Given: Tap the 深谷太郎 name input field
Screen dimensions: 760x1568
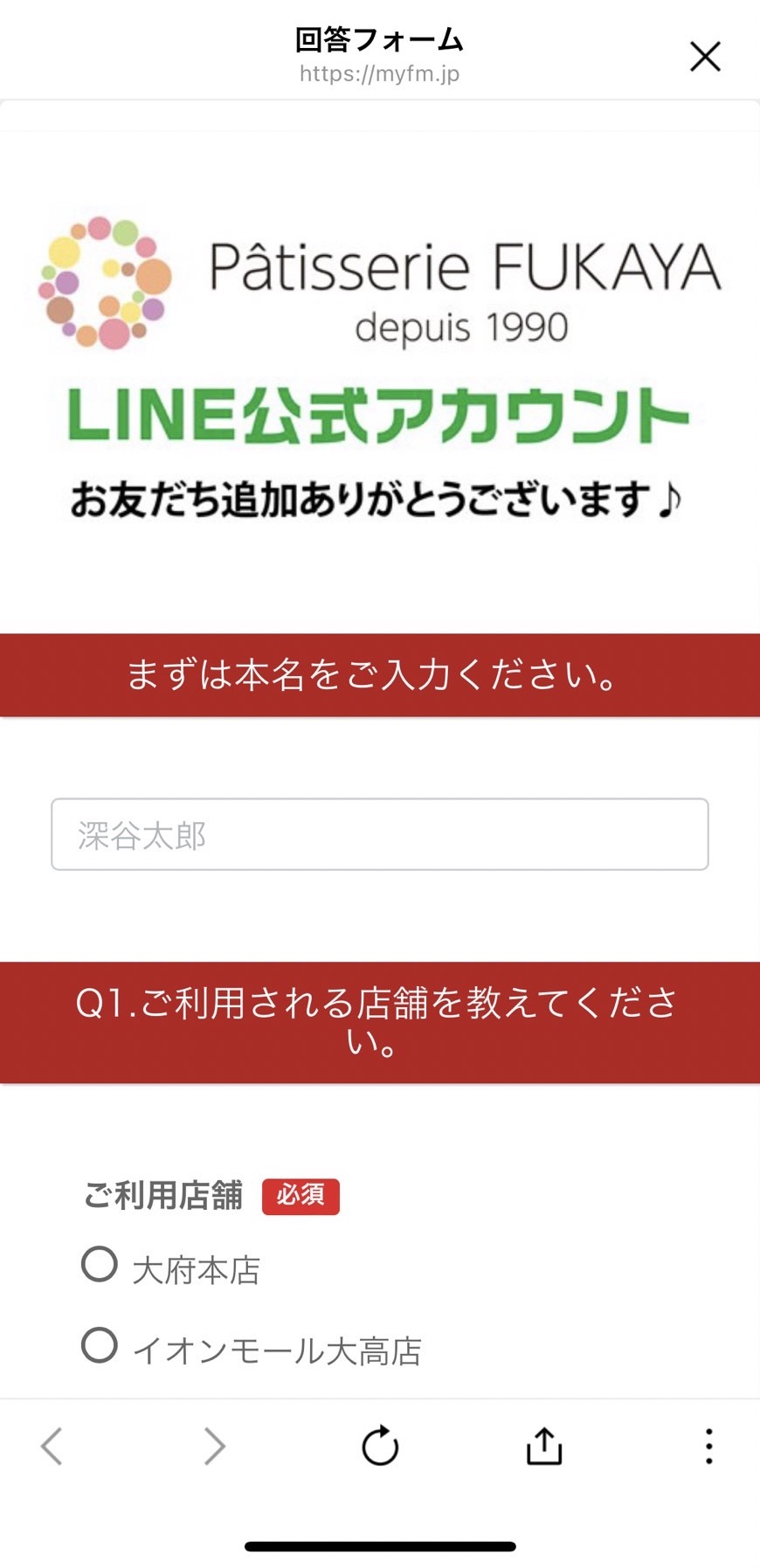Looking at the screenshot, I should coord(379,834).
